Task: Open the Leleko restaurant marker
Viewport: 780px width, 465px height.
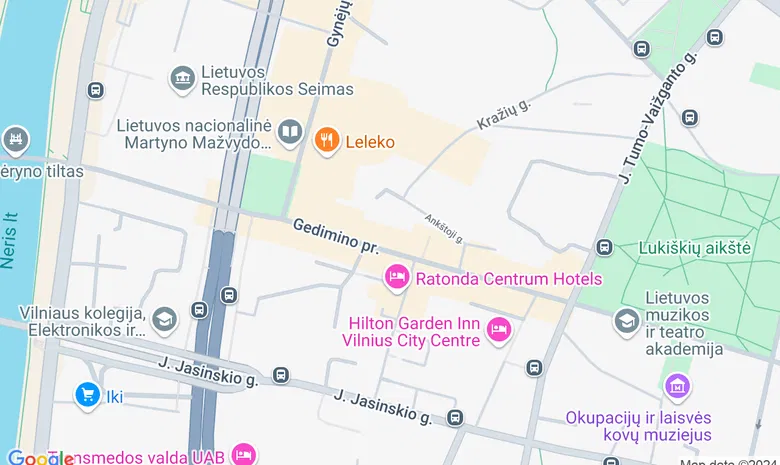Action: pyautogui.click(x=326, y=141)
